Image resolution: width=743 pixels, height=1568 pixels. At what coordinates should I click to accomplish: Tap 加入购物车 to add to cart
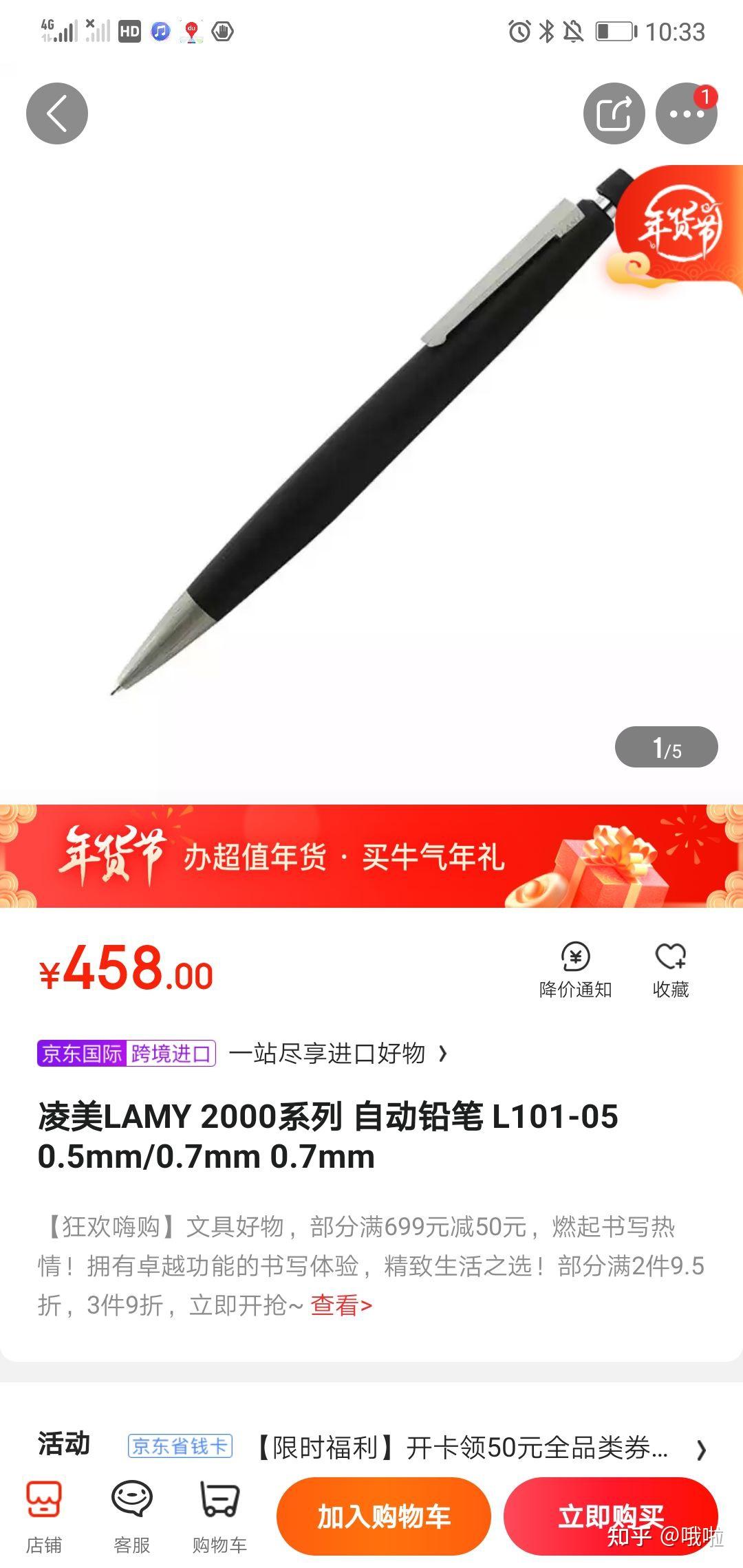(x=384, y=1516)
